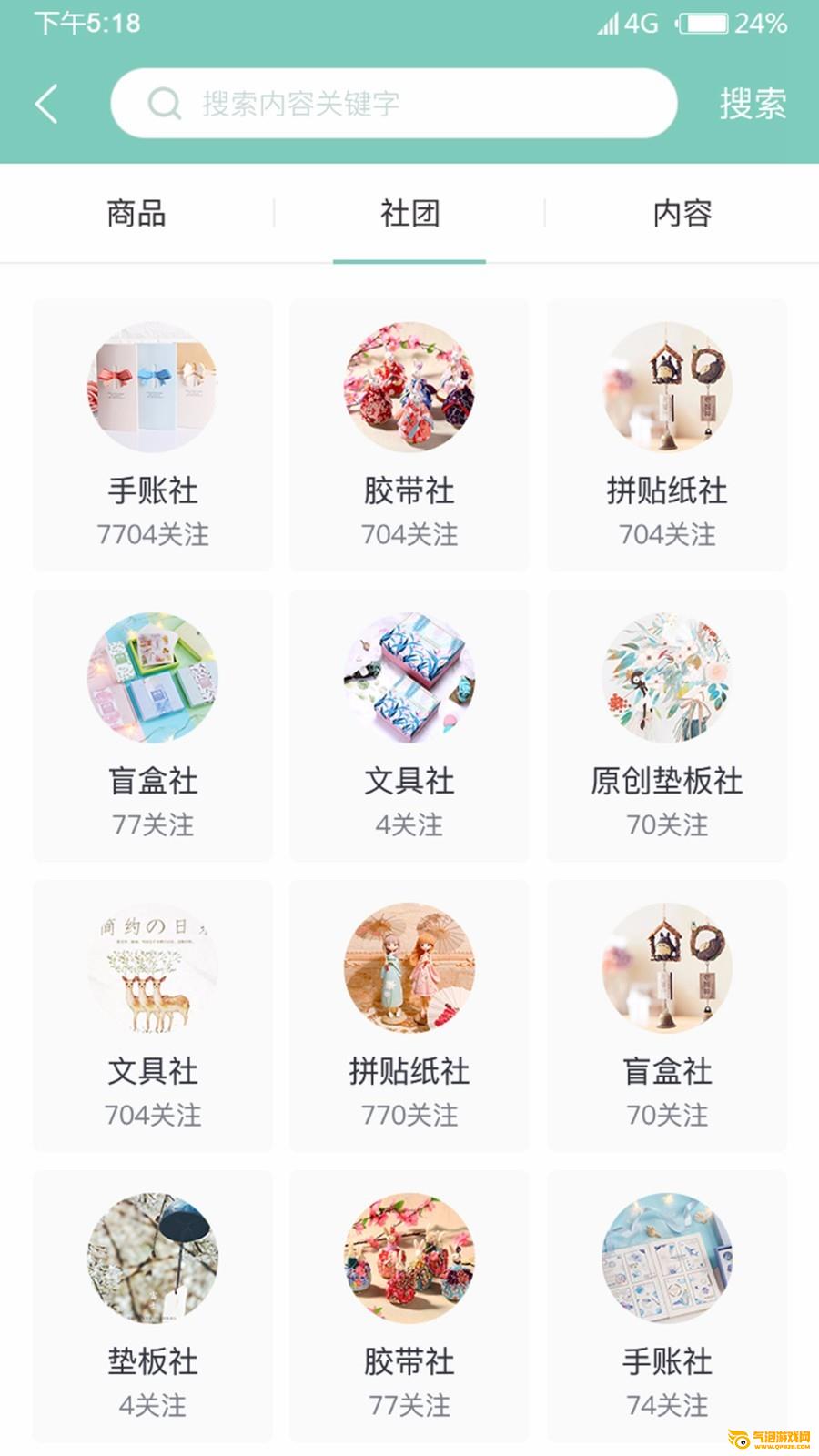Switch to the 商品 tab
819x1456 pixels.
click(136, 214)
